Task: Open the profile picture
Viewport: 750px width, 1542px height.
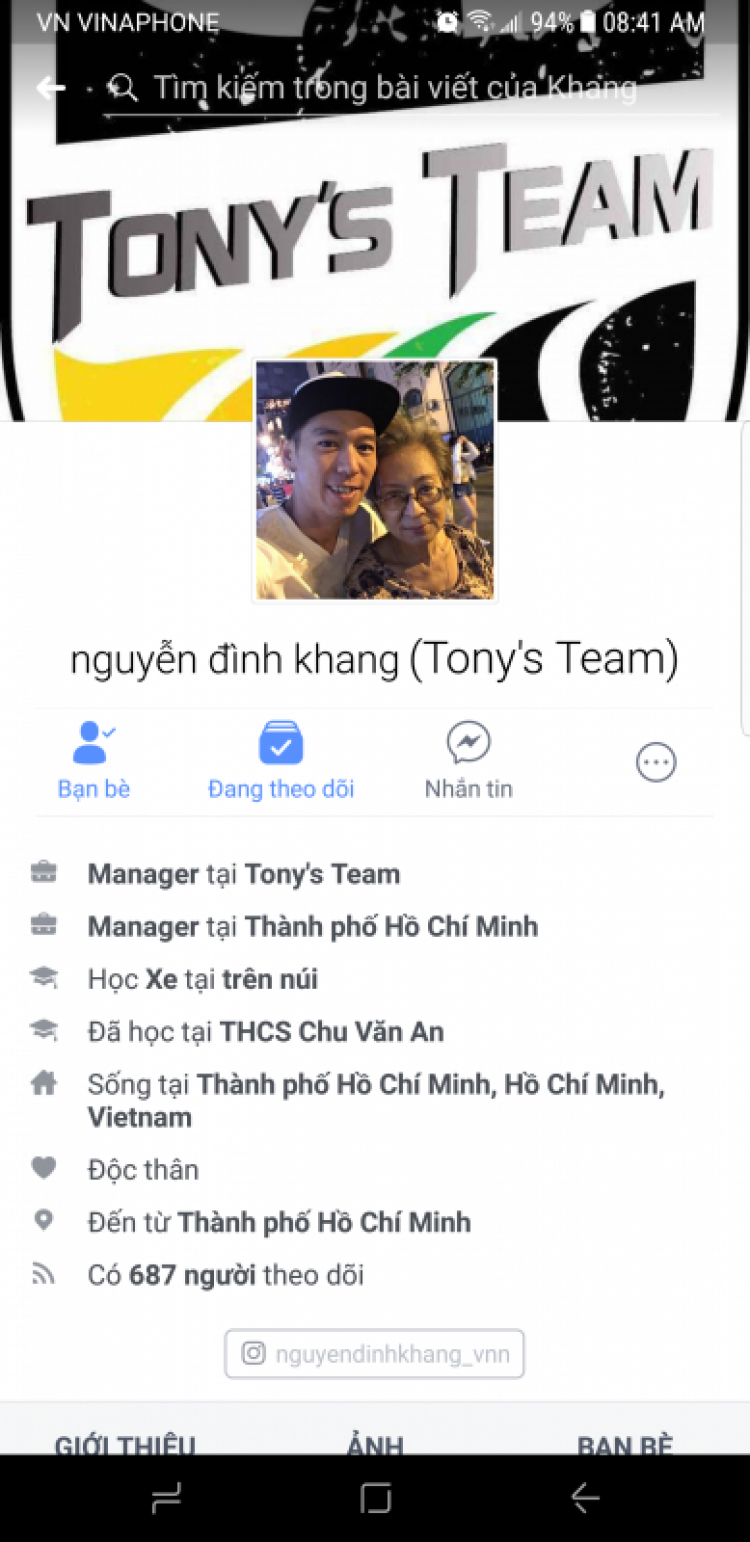Action: [x=375, y=481]
